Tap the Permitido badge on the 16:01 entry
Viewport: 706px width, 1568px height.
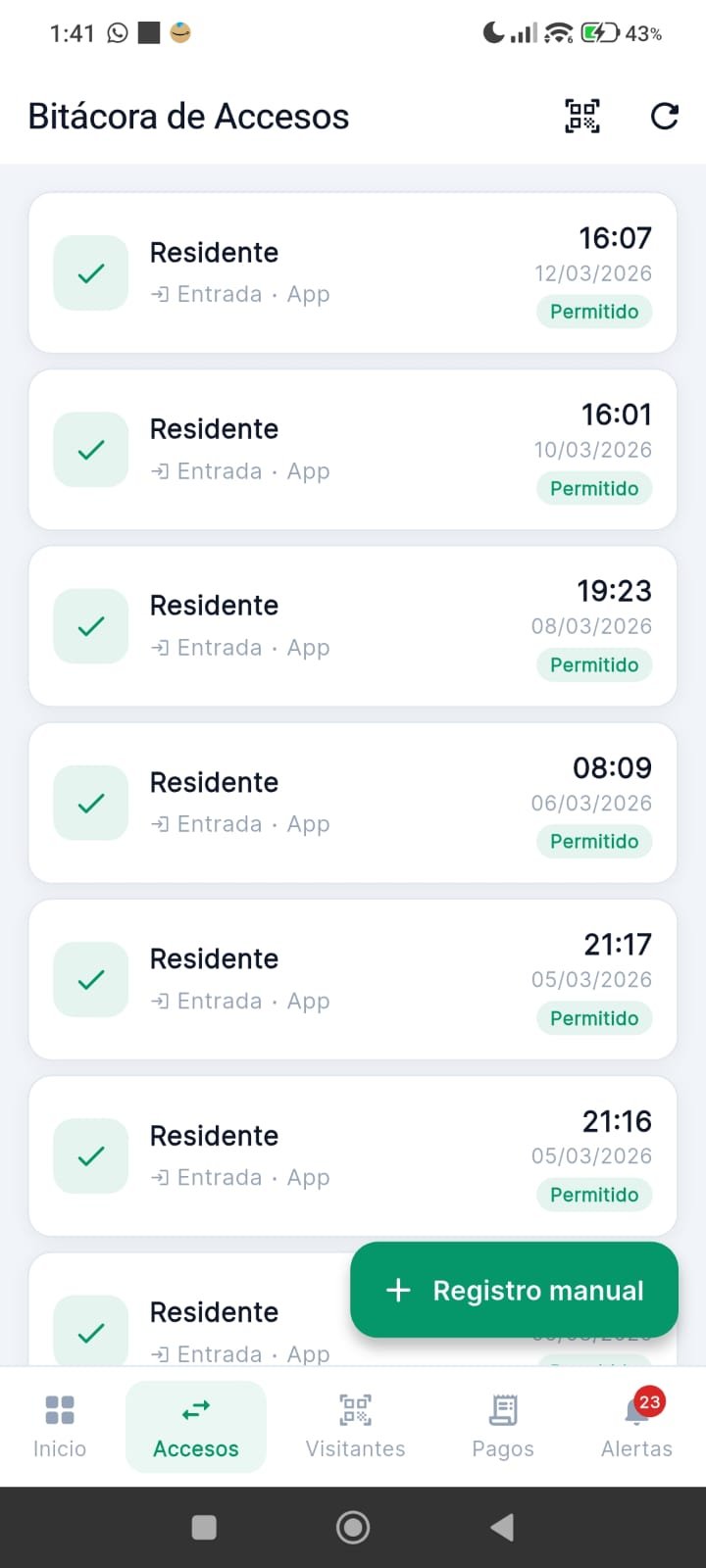point(594,488)
